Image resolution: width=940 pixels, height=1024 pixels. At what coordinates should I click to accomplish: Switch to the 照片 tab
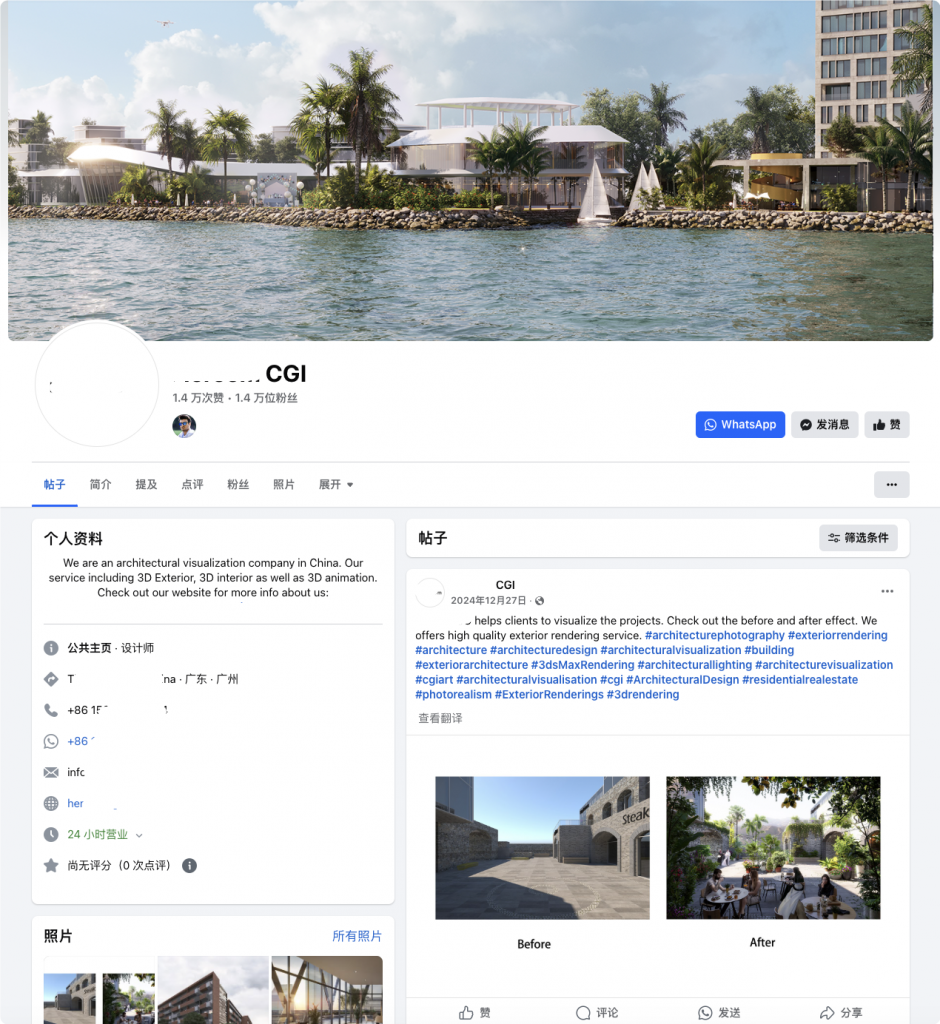pos(284,485)
